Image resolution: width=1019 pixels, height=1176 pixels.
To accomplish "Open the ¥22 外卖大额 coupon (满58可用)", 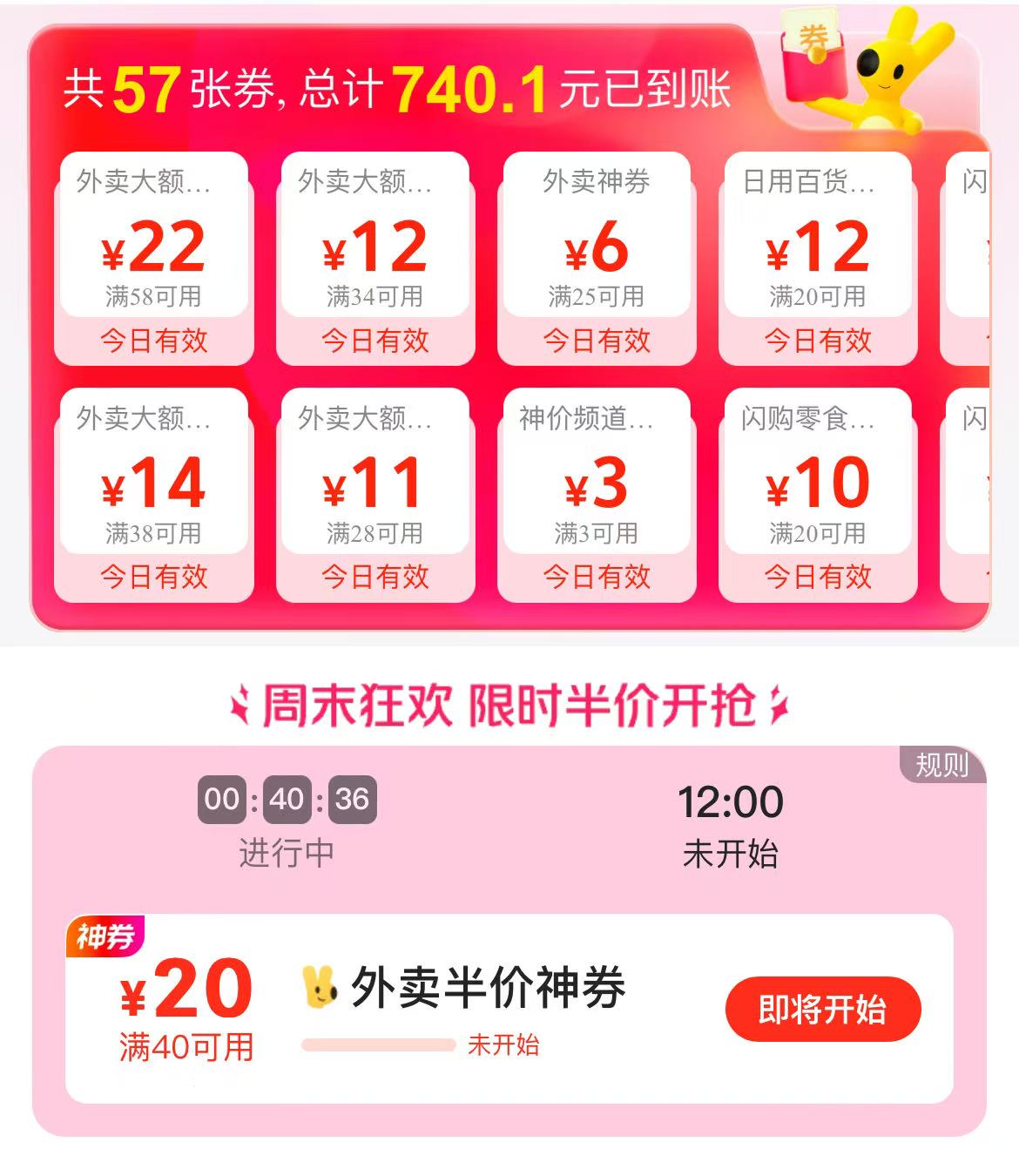I will pyautogui.click(x=153, y=258).
